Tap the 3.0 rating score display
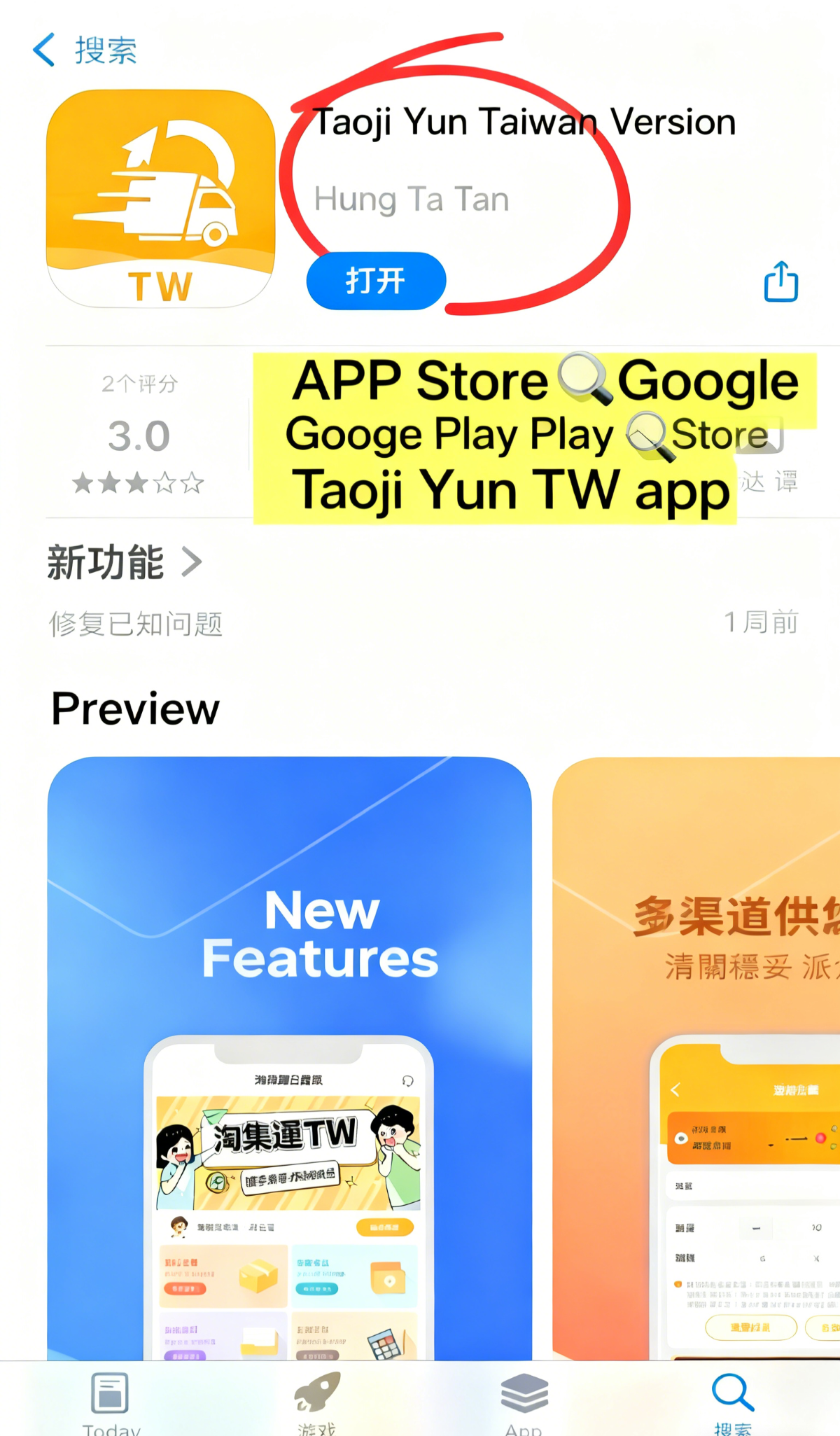 [x=137, y=434]
